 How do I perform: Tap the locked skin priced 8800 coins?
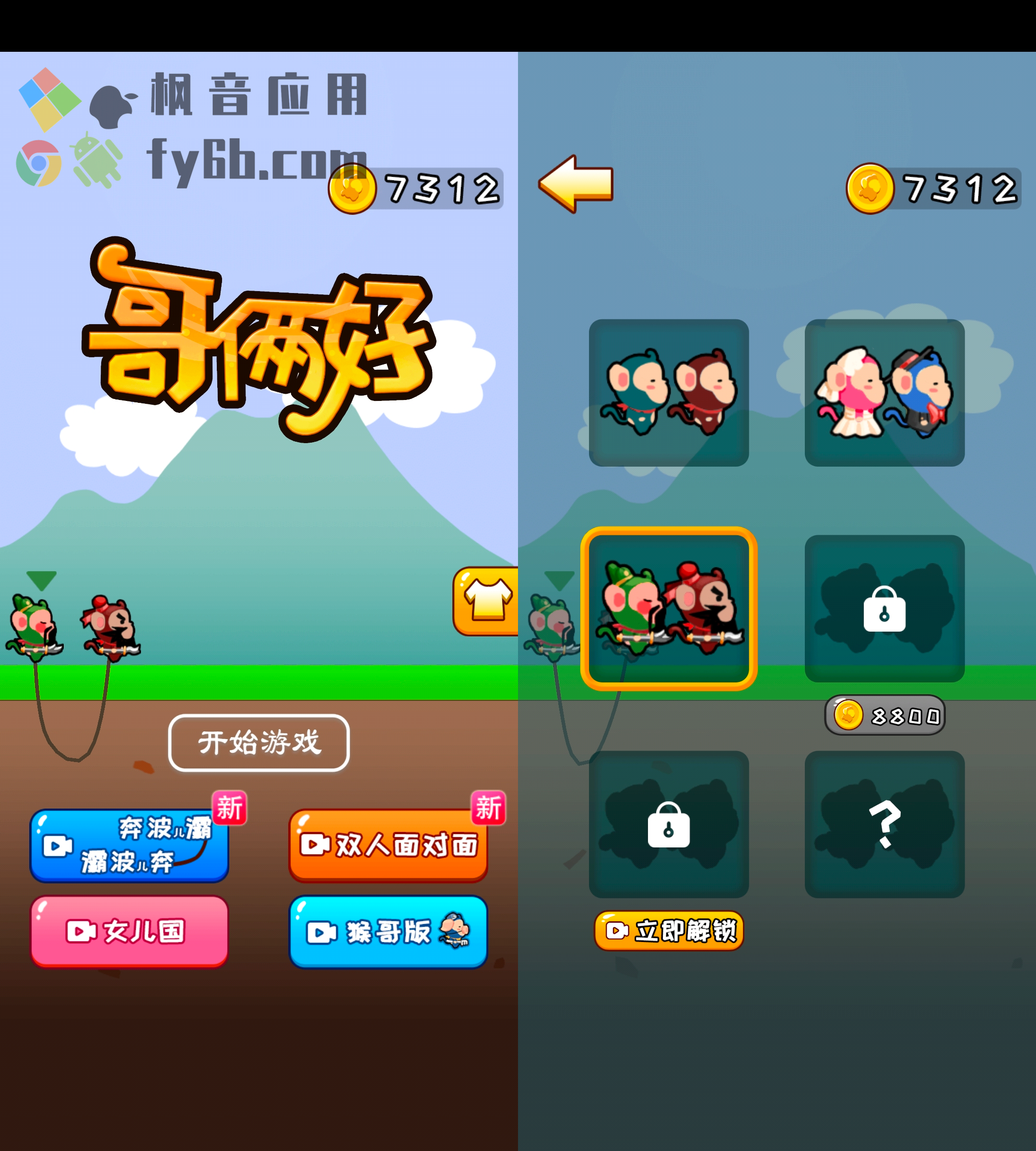point(884,609)
